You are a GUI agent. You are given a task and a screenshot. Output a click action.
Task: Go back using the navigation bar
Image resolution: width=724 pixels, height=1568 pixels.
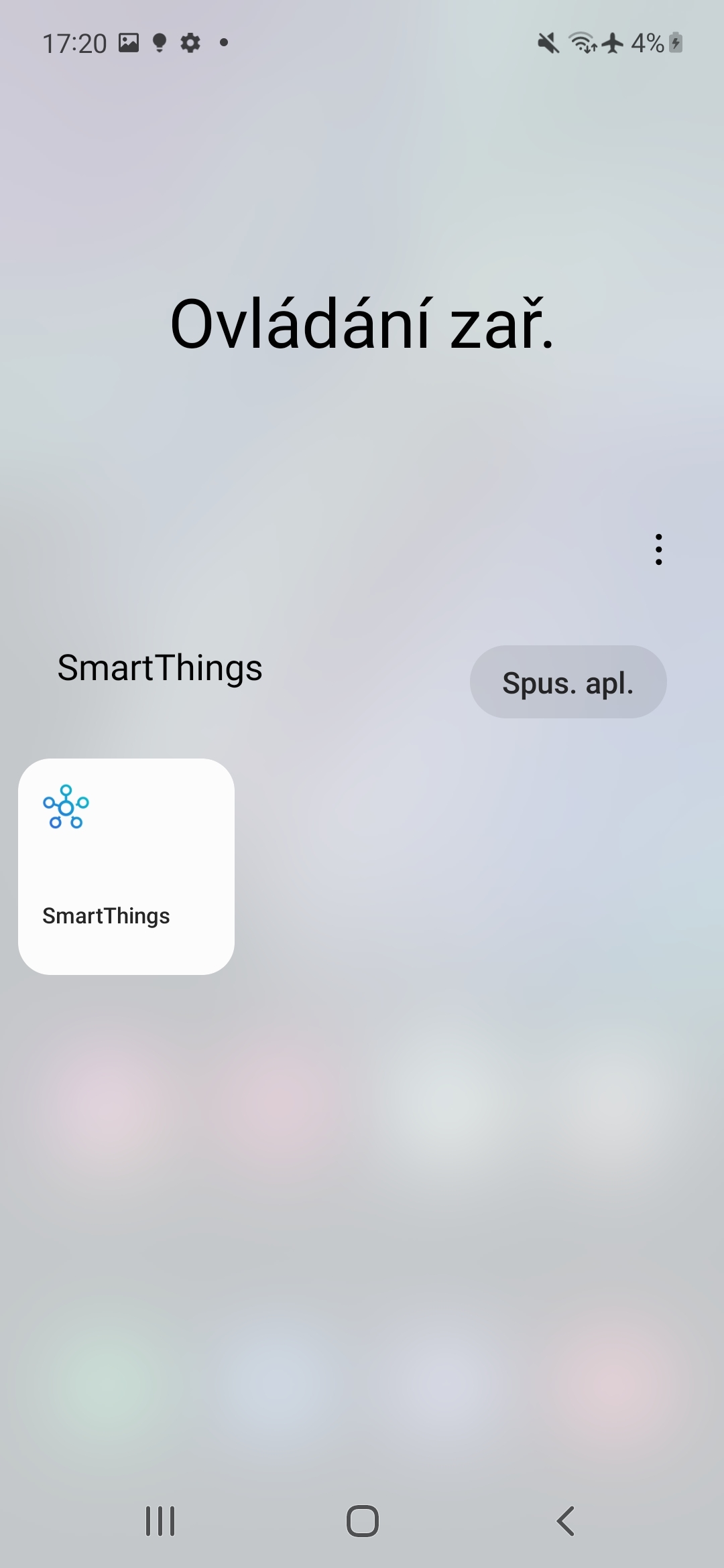click(x=565, y=1520)
